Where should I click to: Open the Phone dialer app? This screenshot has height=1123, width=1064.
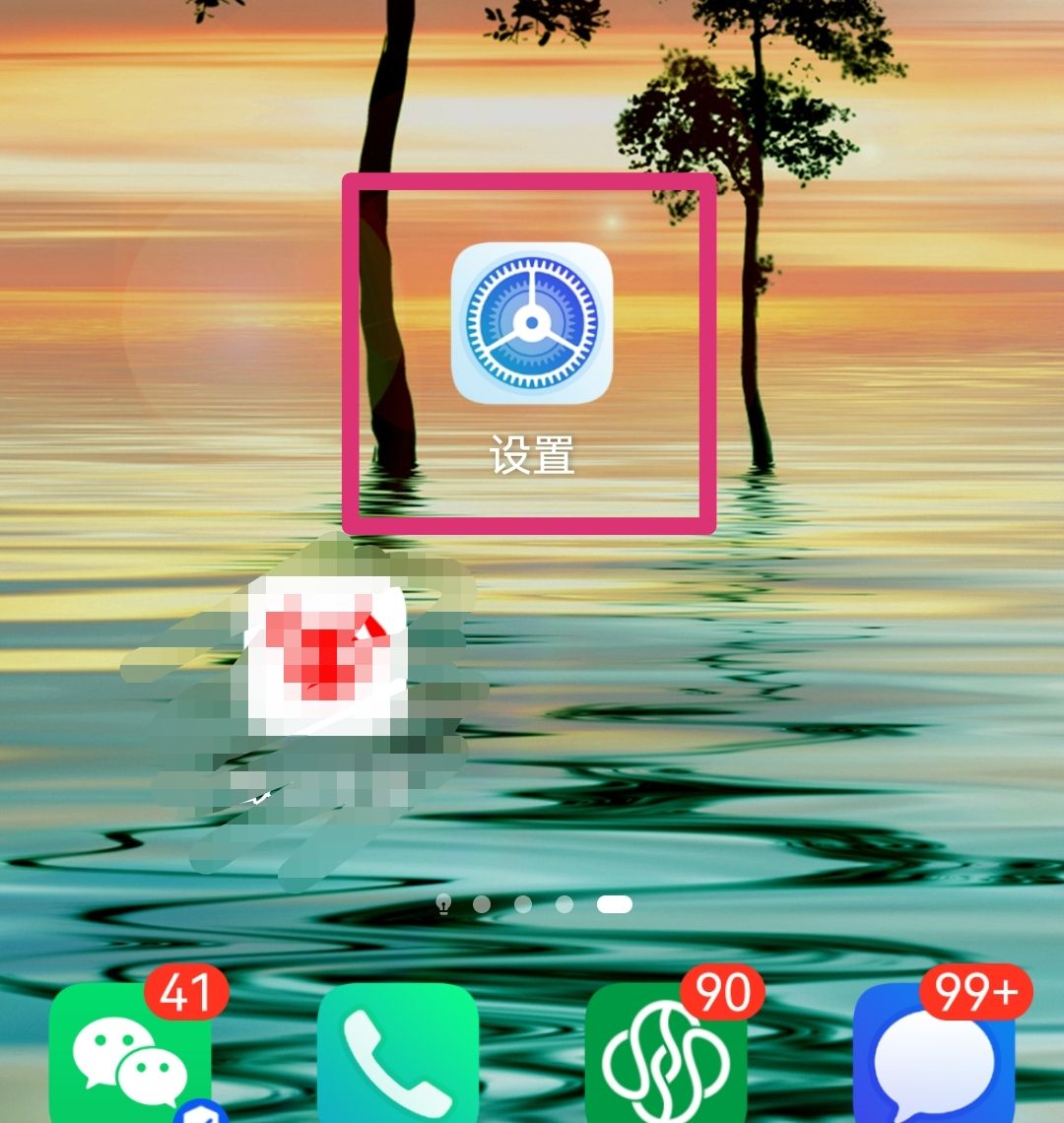click(x=398, y=1059)
